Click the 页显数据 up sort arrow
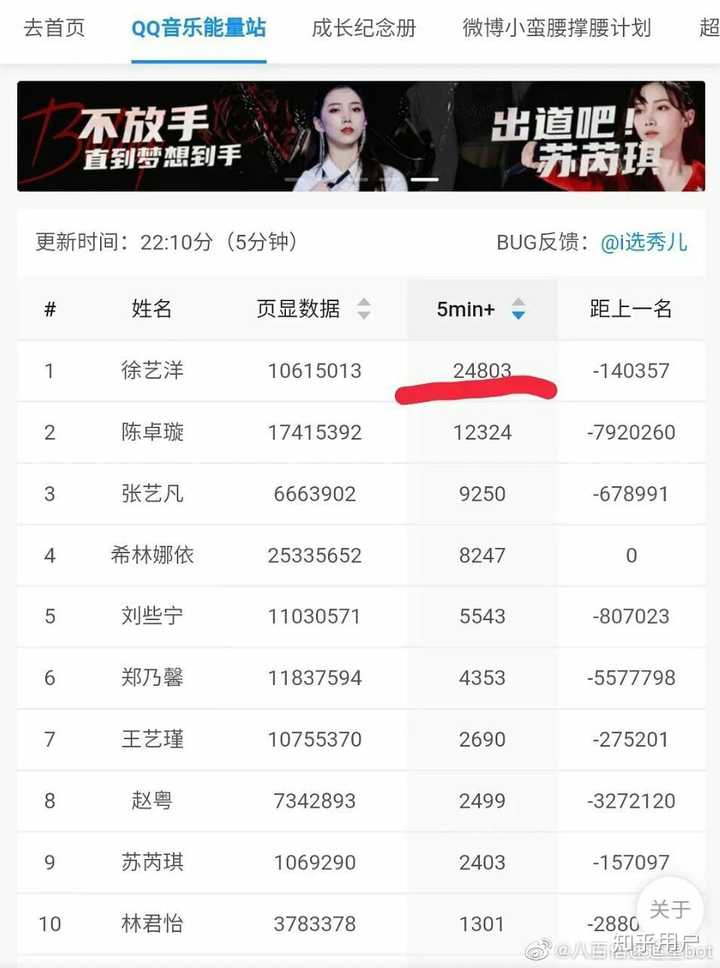The height and width of the screenshot is (968, 720). pyautogui.click(x=363, y=303)
